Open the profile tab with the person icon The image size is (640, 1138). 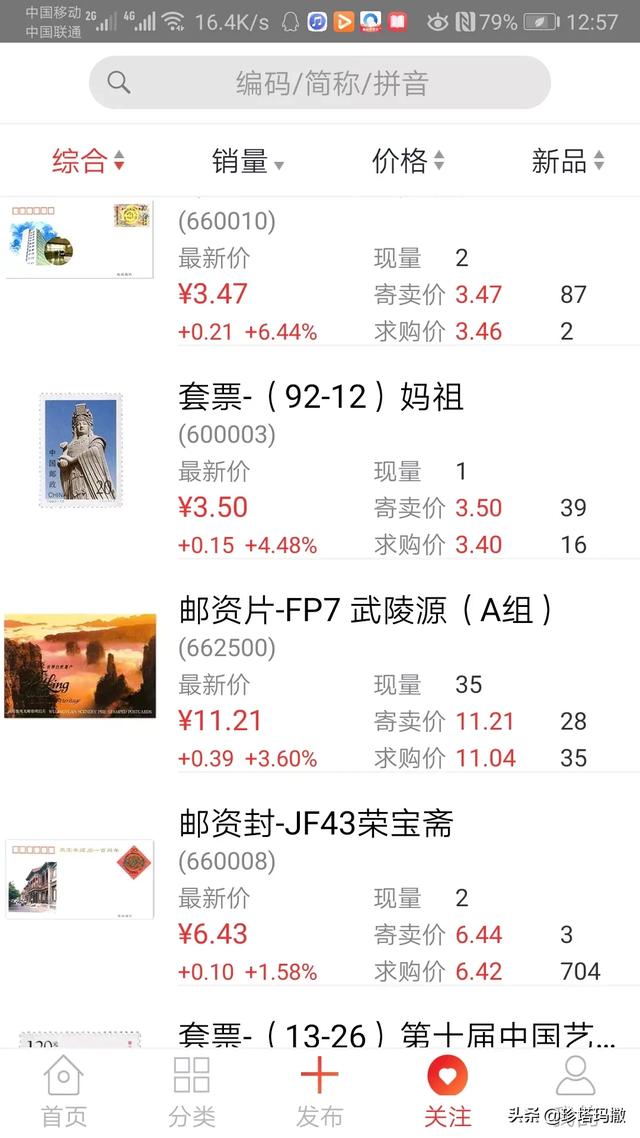[575, 1085]
